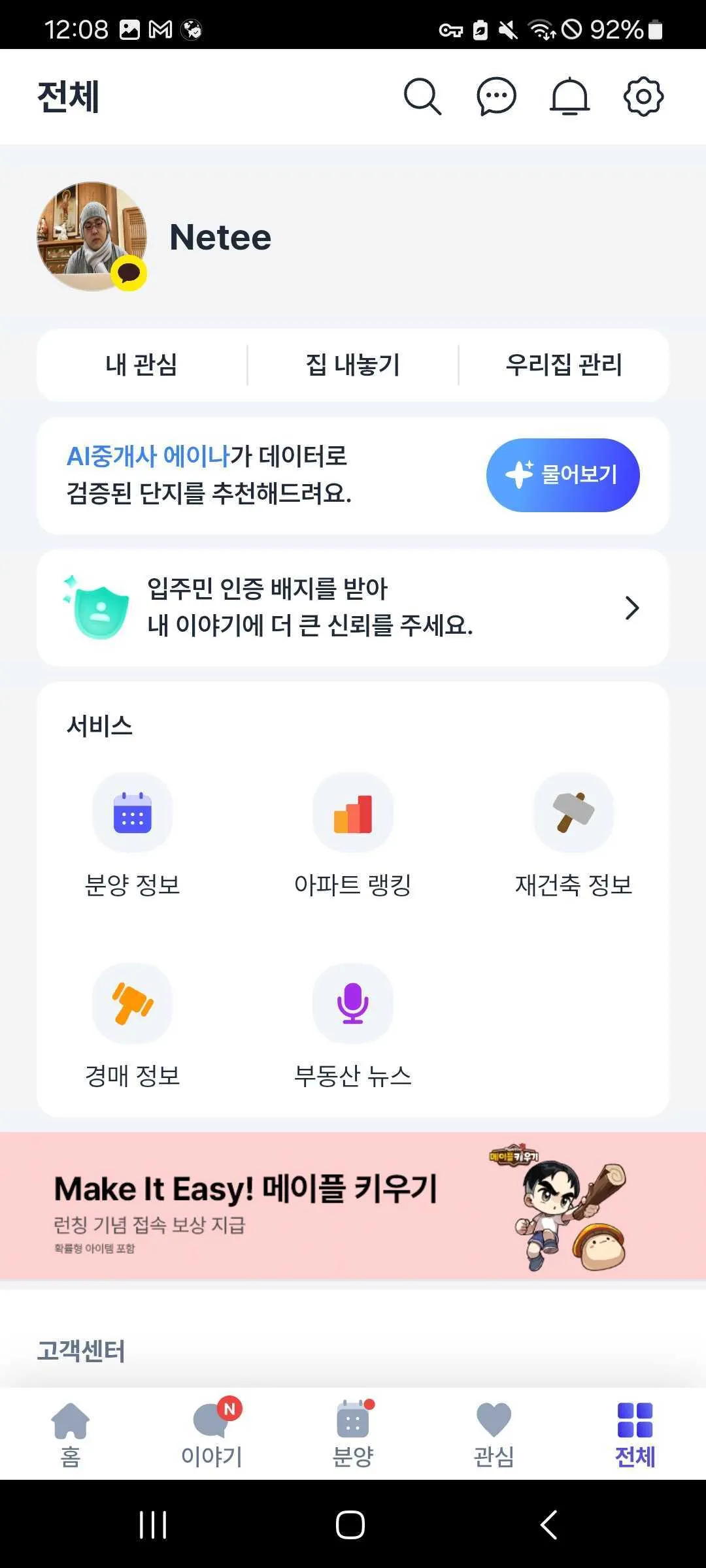Tap the 물어보기 button

pos(562,475)
